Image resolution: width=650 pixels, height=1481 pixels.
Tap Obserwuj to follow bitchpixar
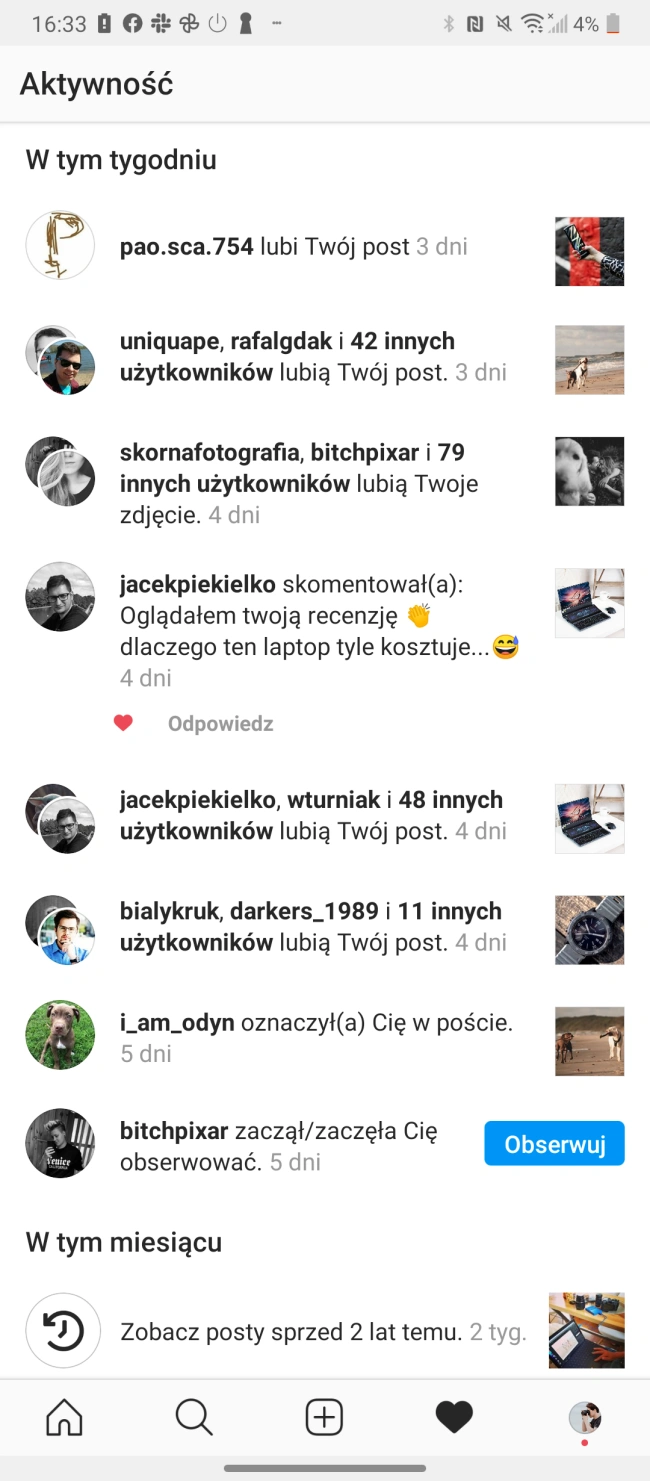[554, 1144]
